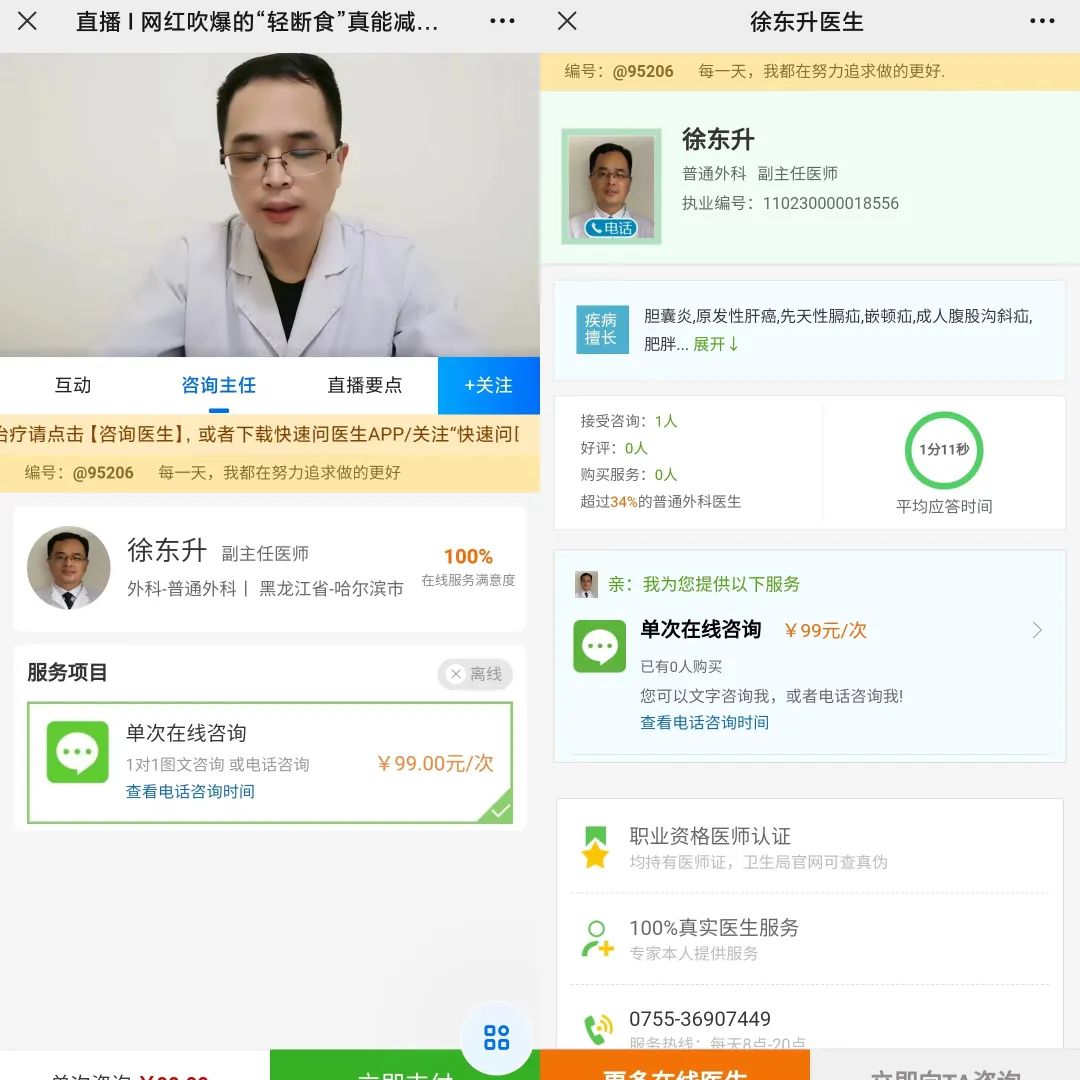Expand disease specialties with 展开
This screenshot has height=1080, width=1080.
(x=716, y=344)
